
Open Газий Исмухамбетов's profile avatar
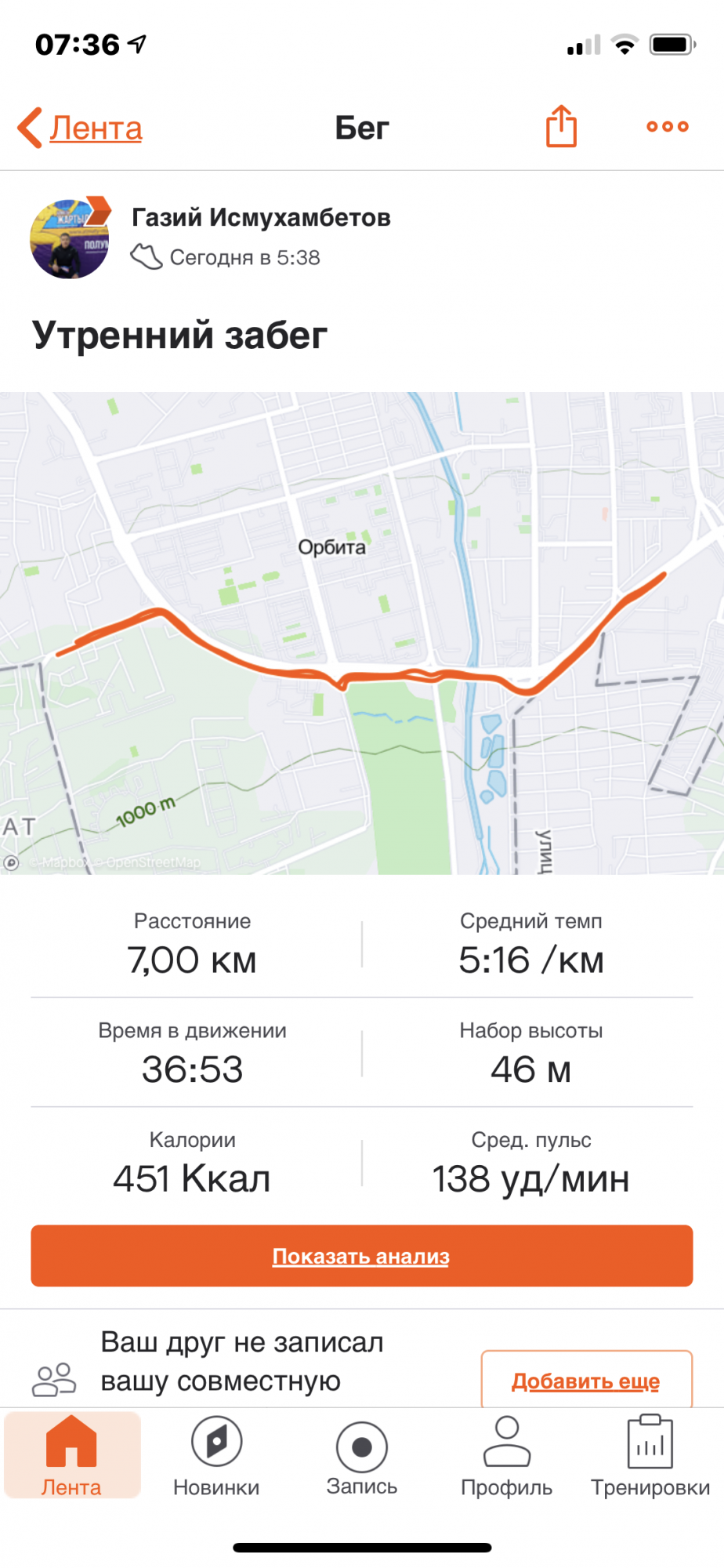[70, 238]
